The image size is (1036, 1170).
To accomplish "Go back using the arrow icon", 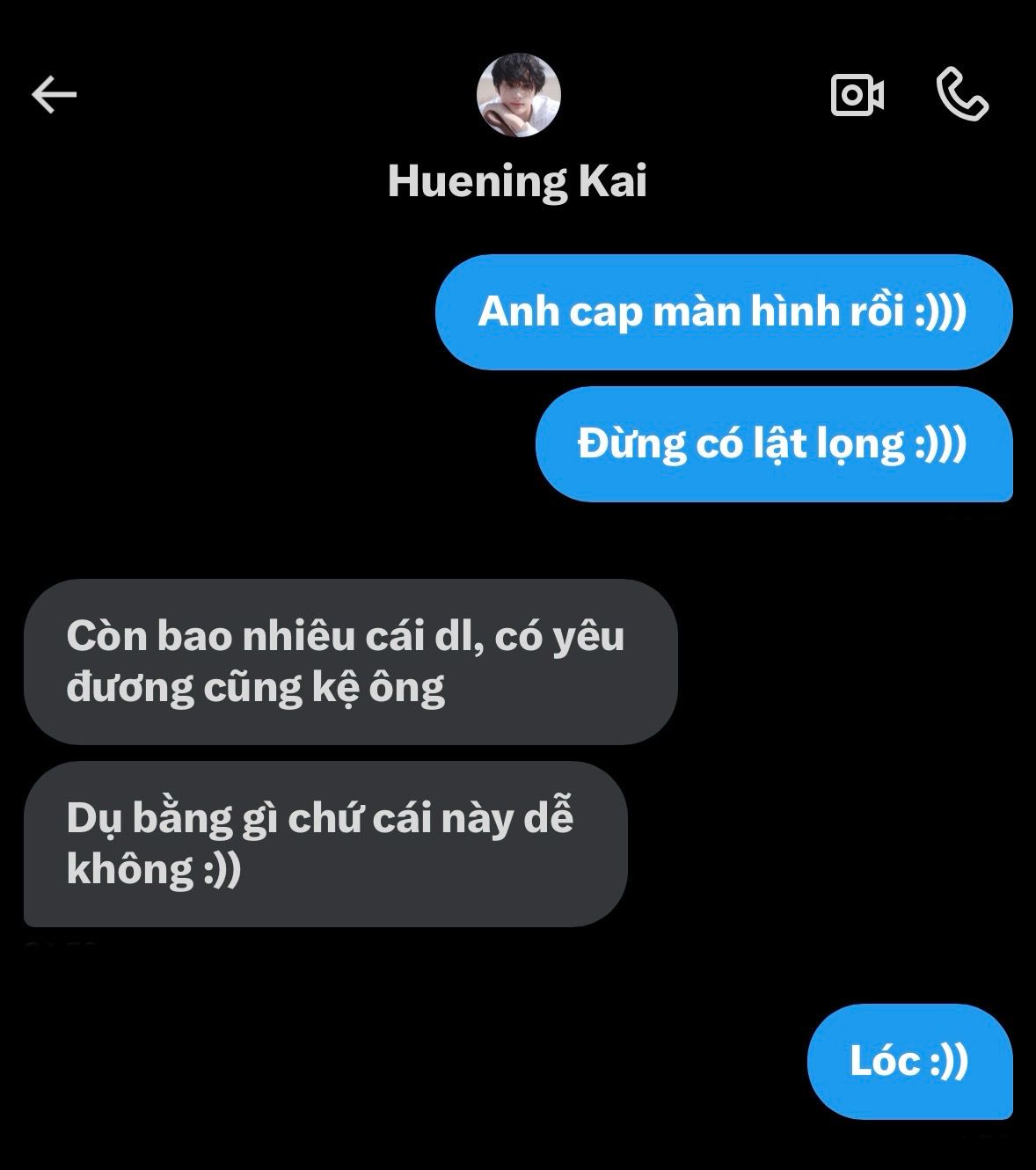I will click(x=55, y=95).
